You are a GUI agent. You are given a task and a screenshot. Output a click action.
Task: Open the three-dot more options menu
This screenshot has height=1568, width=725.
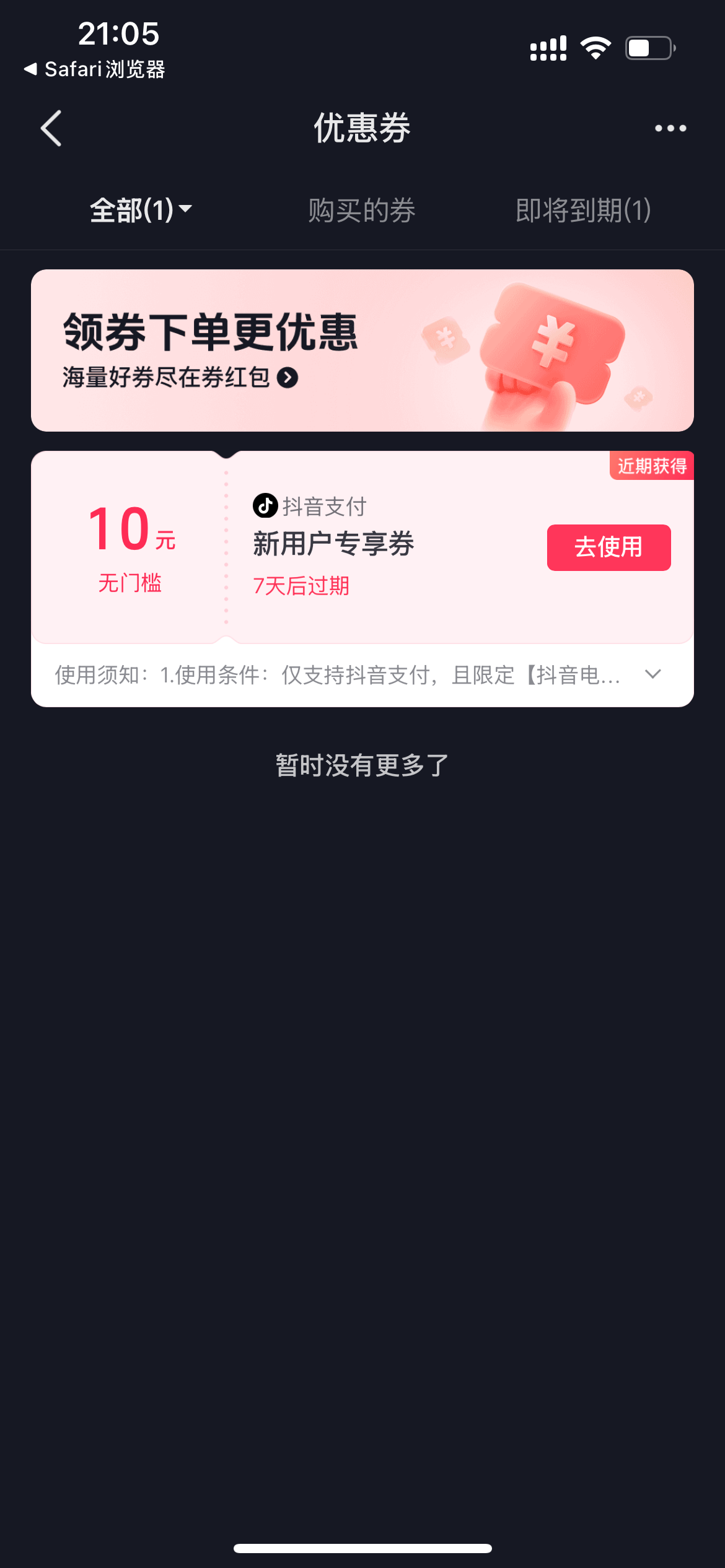click(670, 128)
